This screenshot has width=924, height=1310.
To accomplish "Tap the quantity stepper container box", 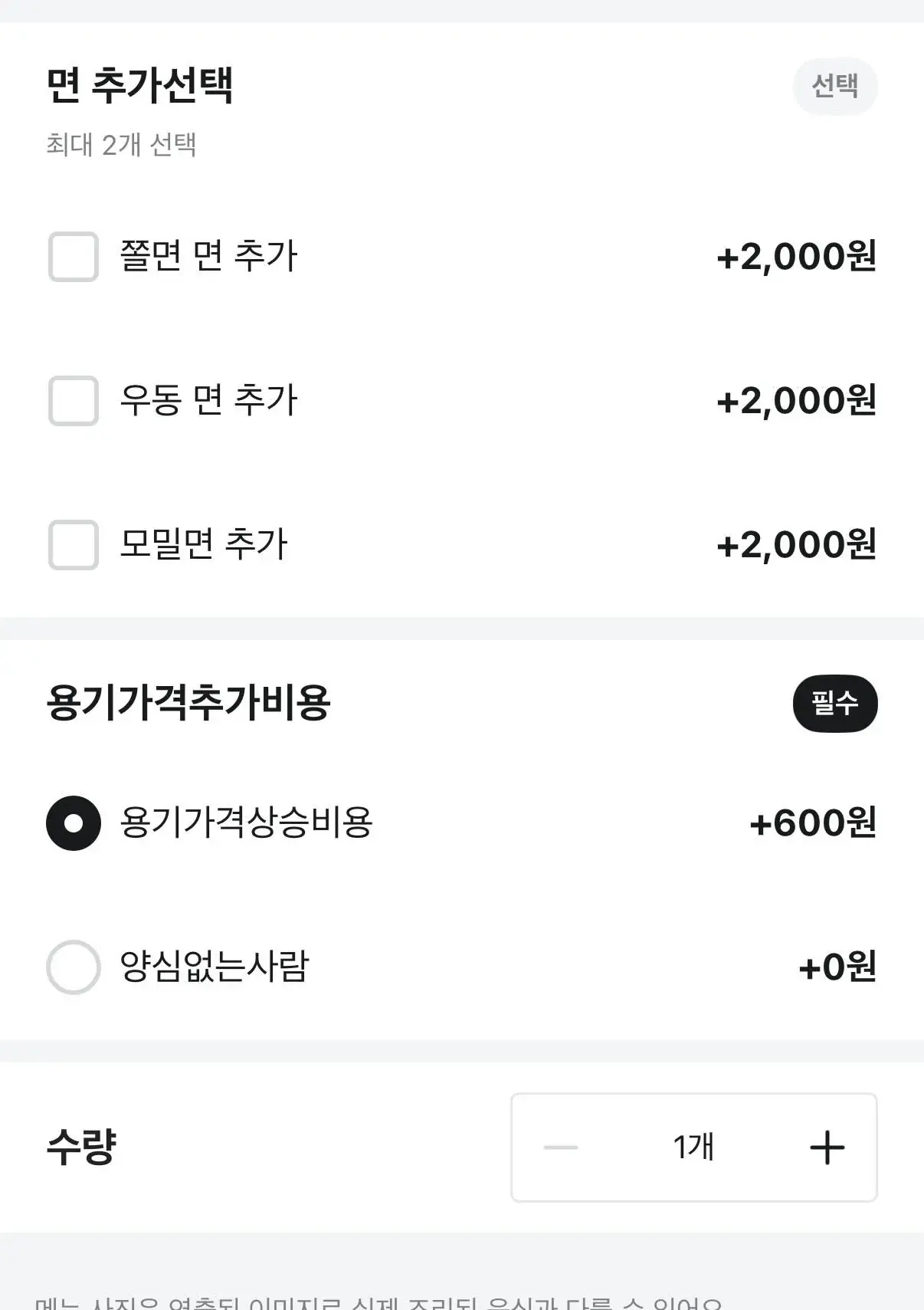I will tap(693, 1146).
